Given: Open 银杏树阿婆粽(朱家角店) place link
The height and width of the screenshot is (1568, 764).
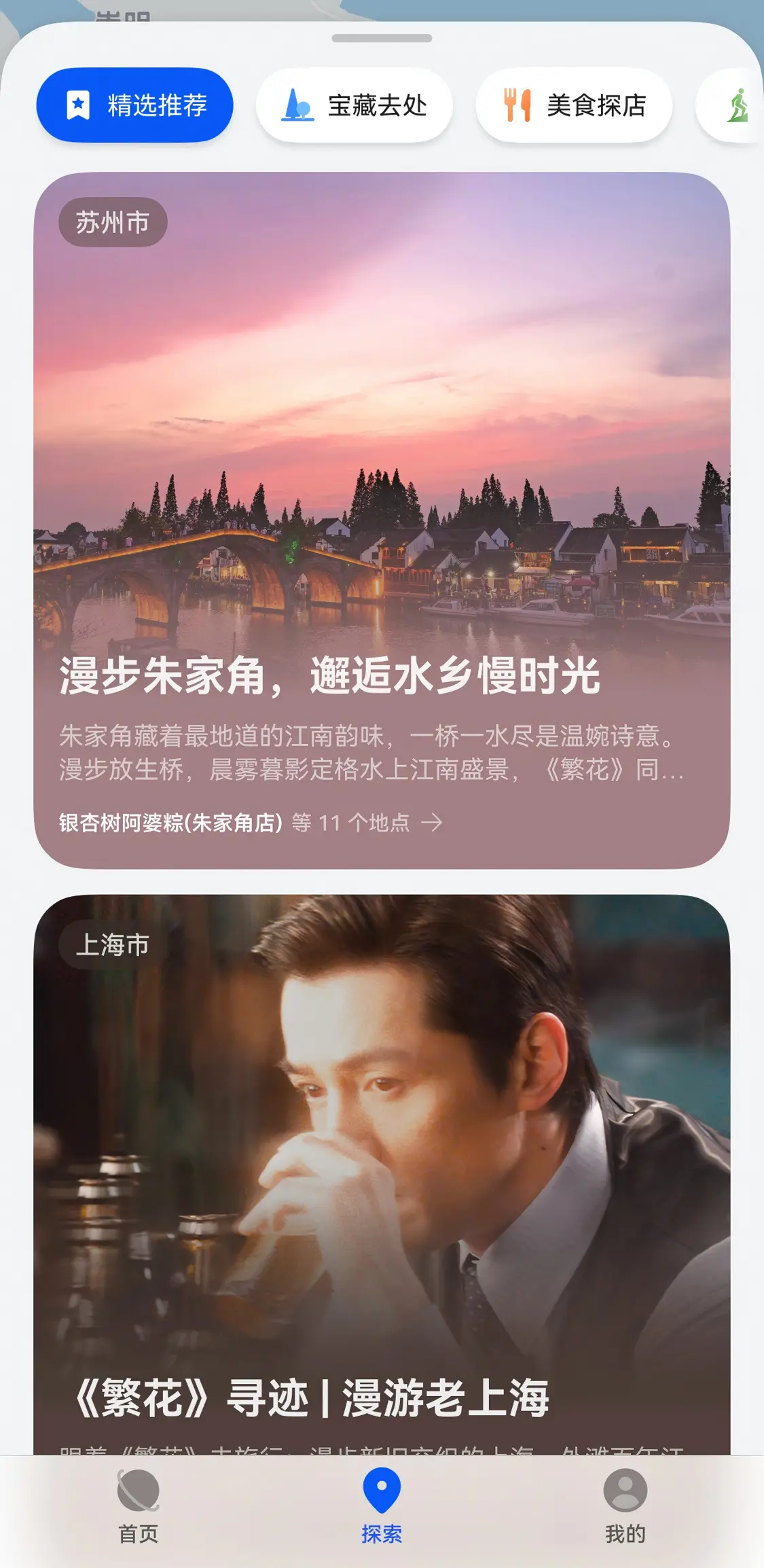Looking at the screenshot, I should [x=170, y=822].
